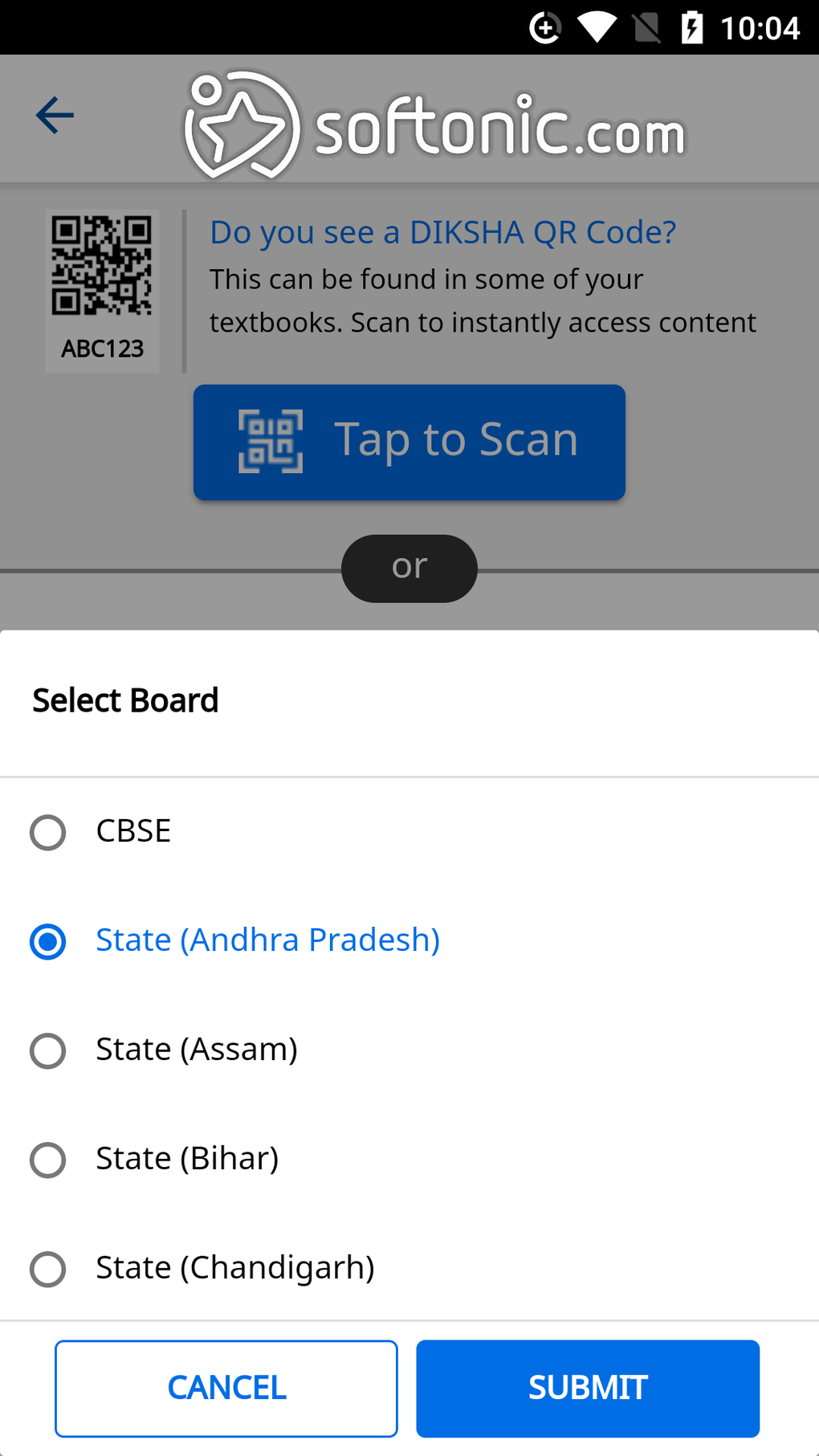
Task: Tap the battery charging icon in the status bar
Action: (x=692, y=27)
